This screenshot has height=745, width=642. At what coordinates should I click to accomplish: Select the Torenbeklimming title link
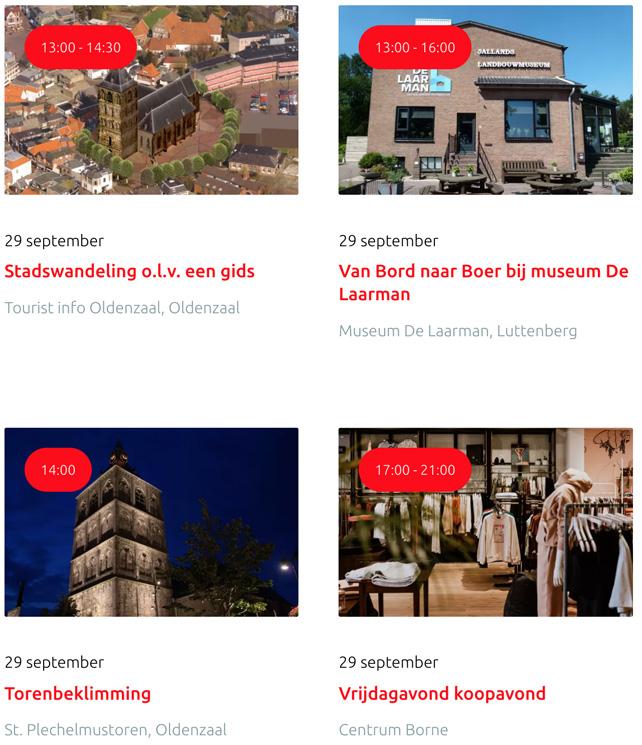(x=77, y=693)
